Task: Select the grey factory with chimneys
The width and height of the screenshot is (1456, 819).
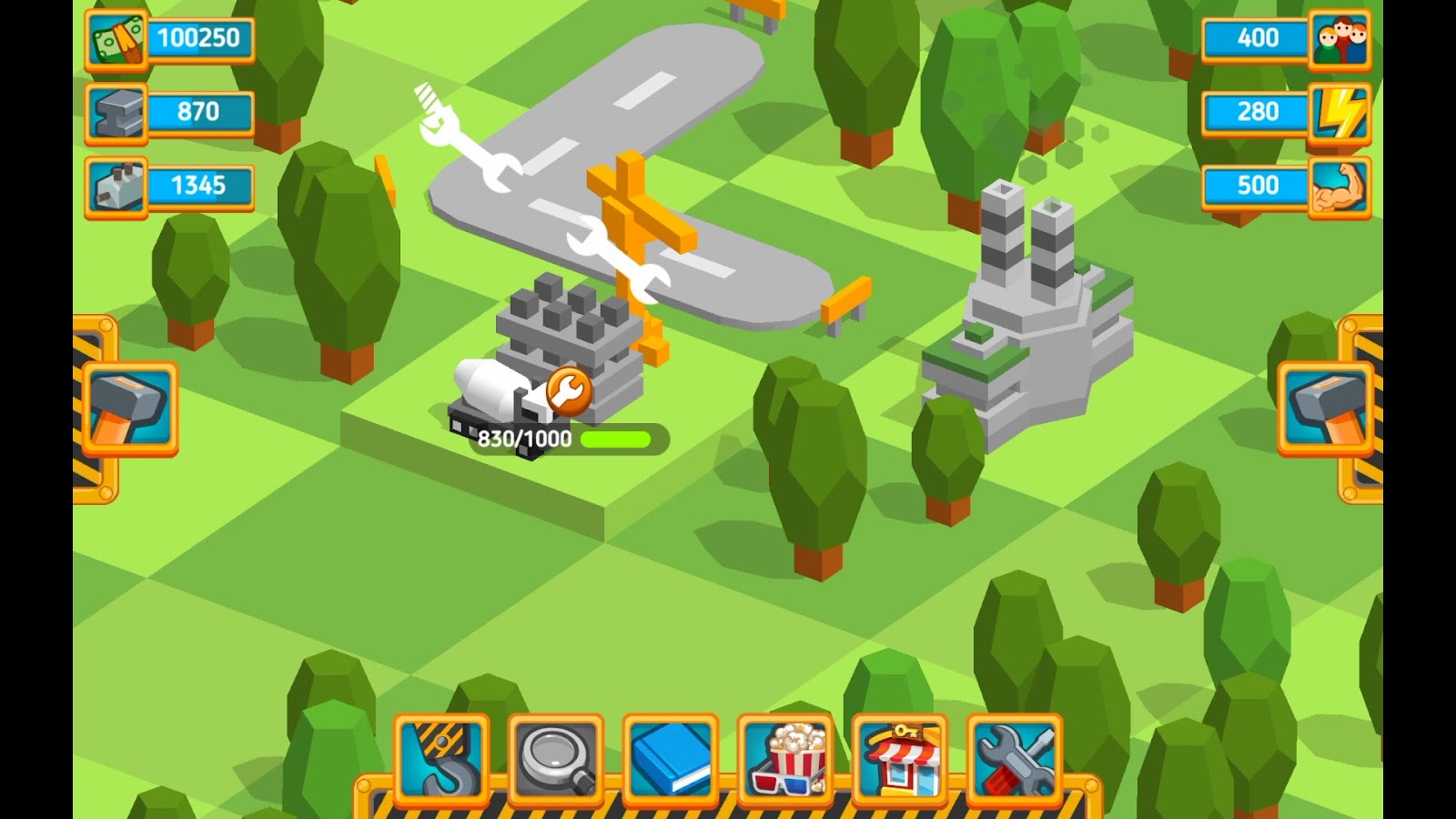Action: (x=1033, y=309)
